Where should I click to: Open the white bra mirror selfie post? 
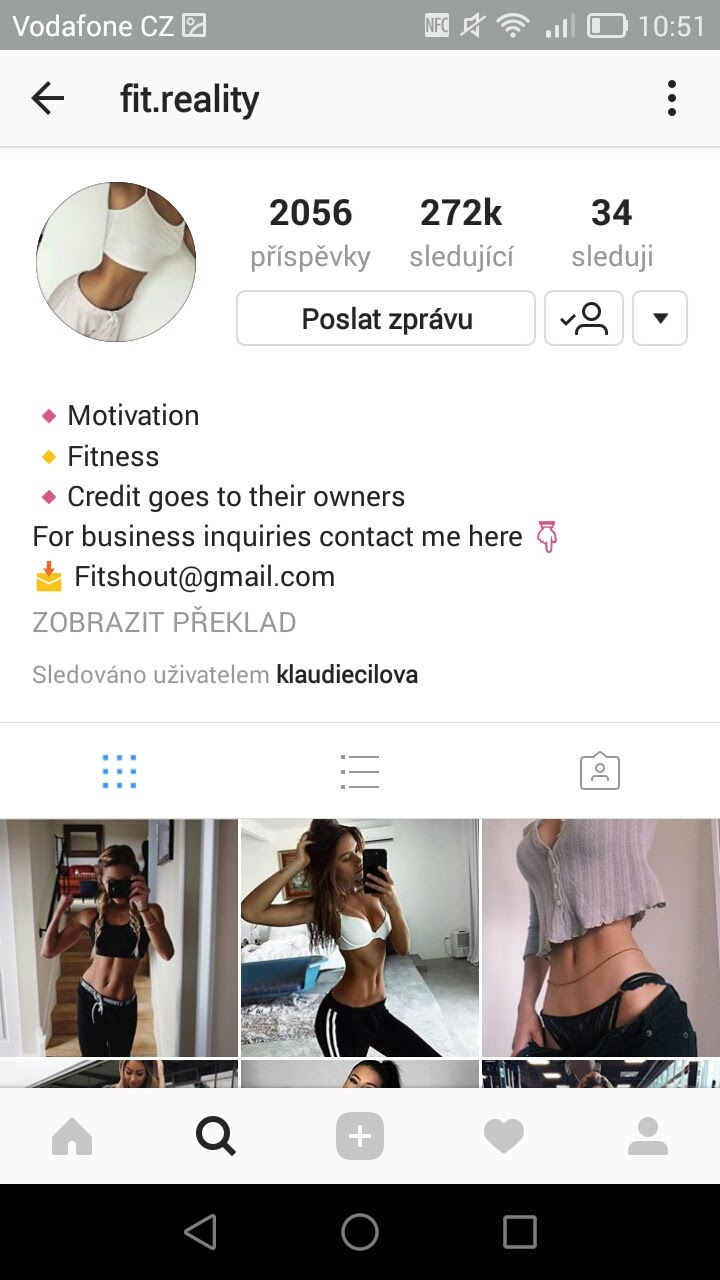point(360,937)
